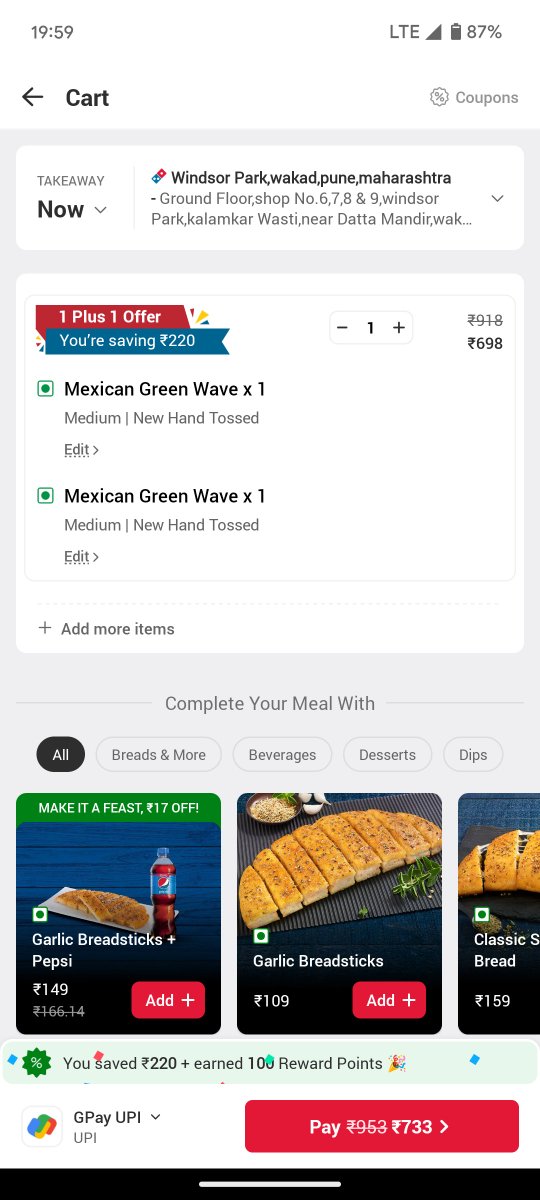Change the GPay UPI payment method
The width and height of the screenshot is (540, 1200).
click(92, 1126)
